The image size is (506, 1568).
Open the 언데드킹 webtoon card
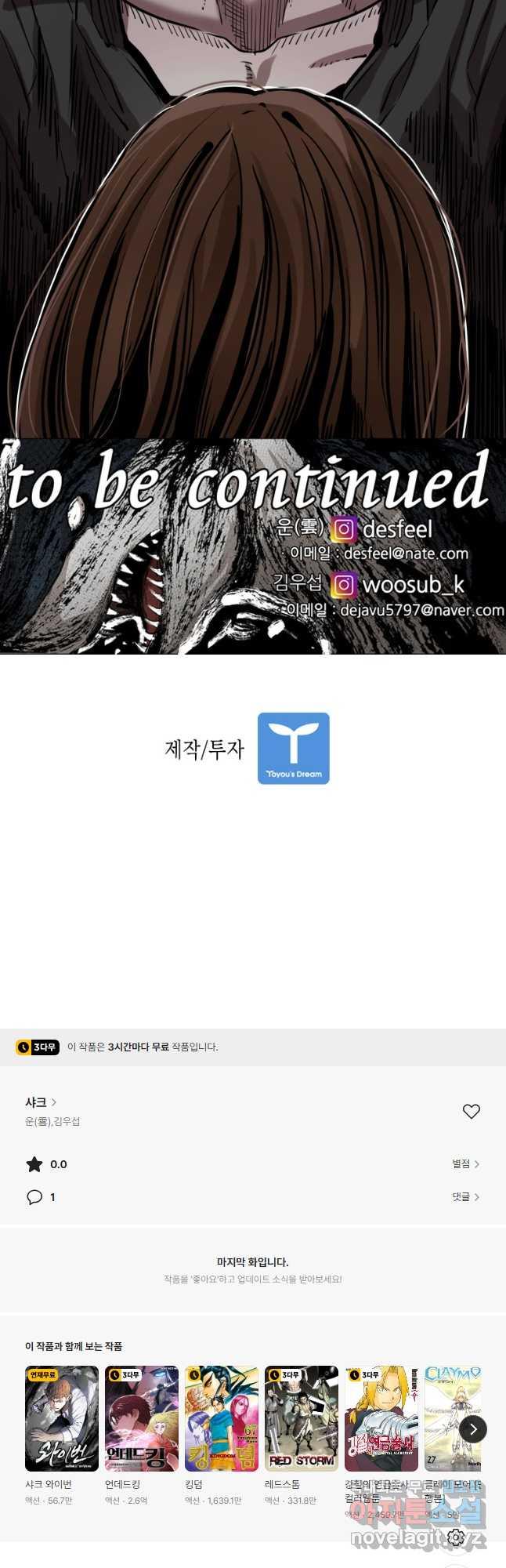142,1419
